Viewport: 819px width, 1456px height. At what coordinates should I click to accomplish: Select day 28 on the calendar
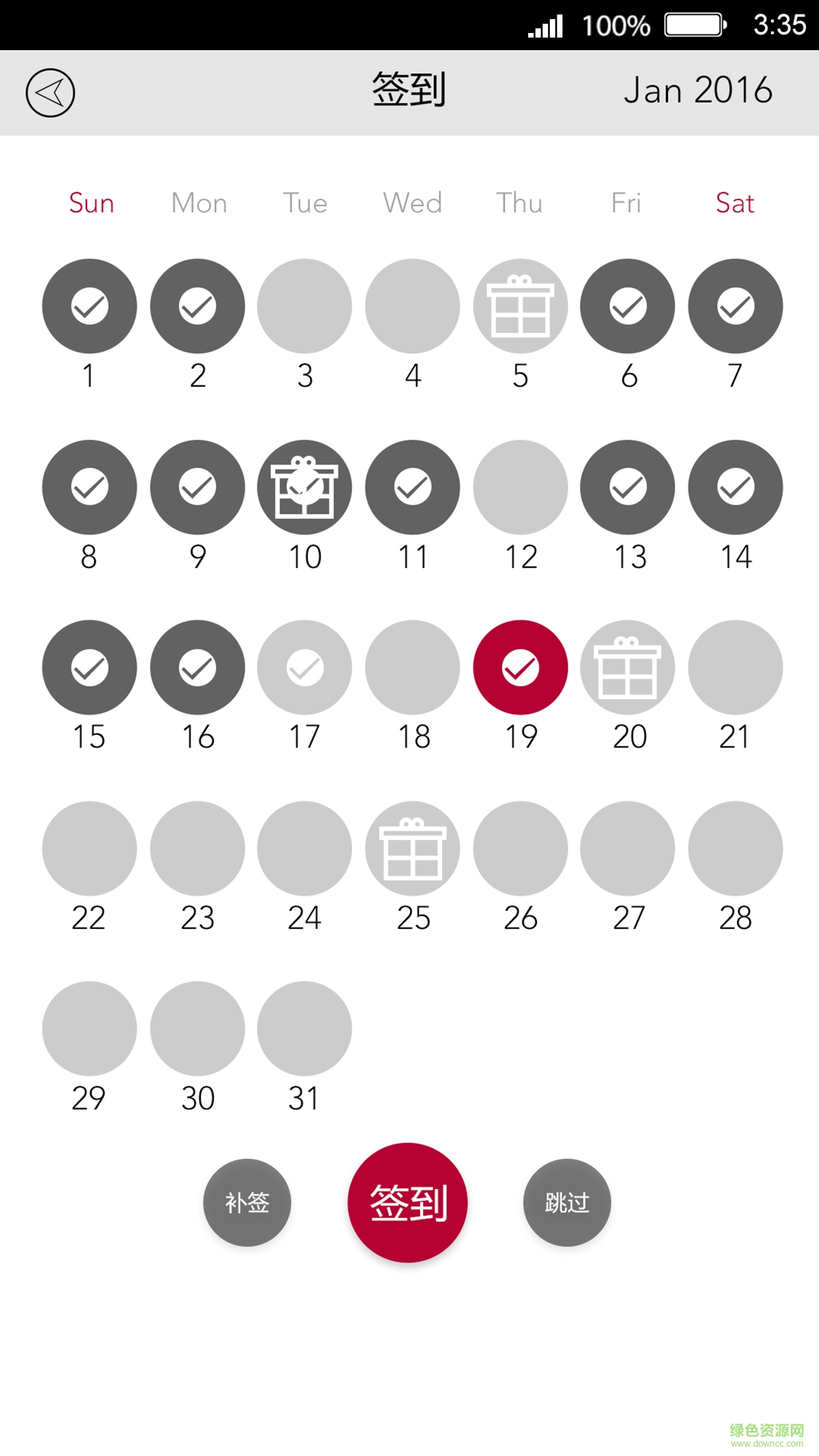click(735, 849)
